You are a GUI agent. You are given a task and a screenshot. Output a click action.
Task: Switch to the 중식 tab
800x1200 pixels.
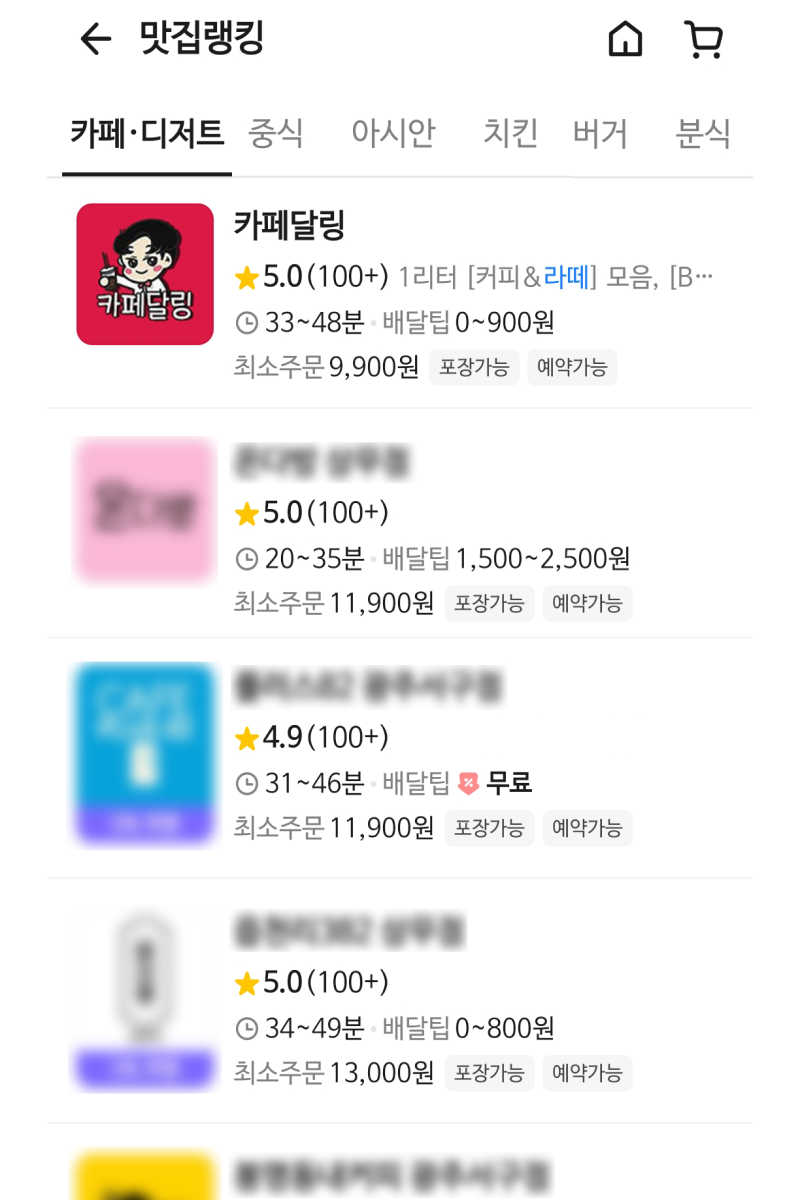(276, 133)
